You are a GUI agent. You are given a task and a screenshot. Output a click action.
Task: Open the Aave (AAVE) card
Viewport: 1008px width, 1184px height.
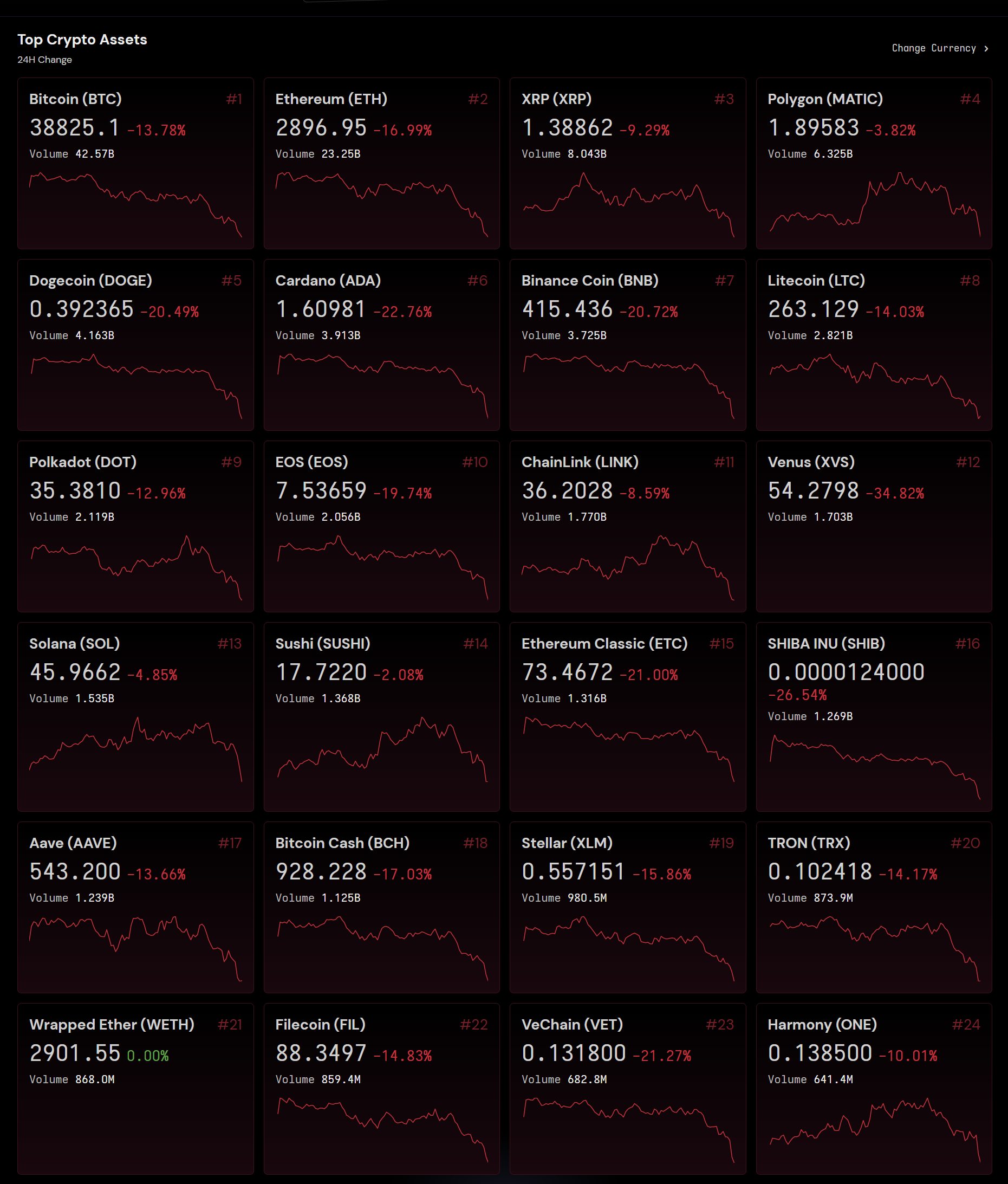coord(135,907)
